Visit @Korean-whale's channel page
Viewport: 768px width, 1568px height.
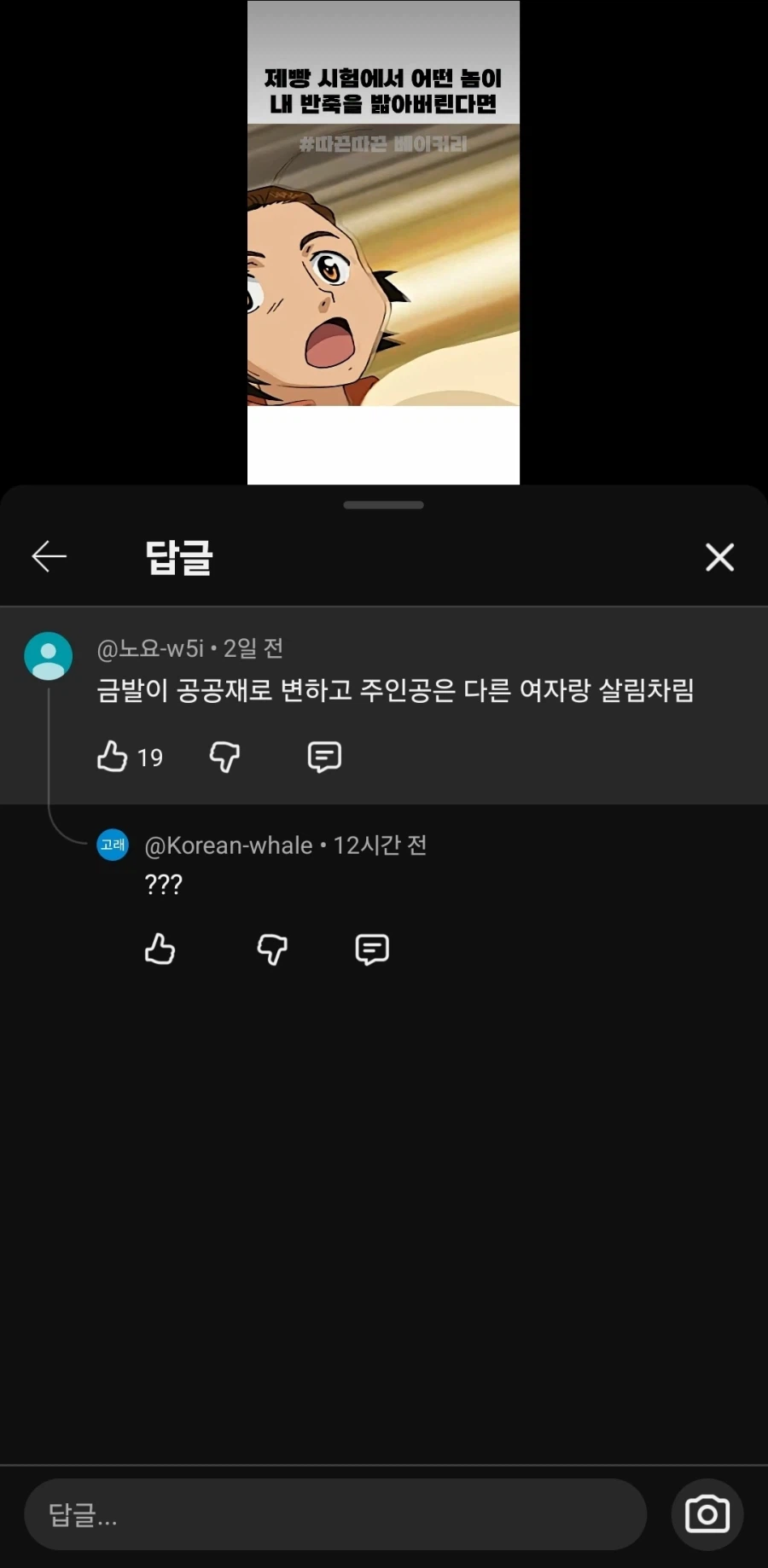pos(227,845)
